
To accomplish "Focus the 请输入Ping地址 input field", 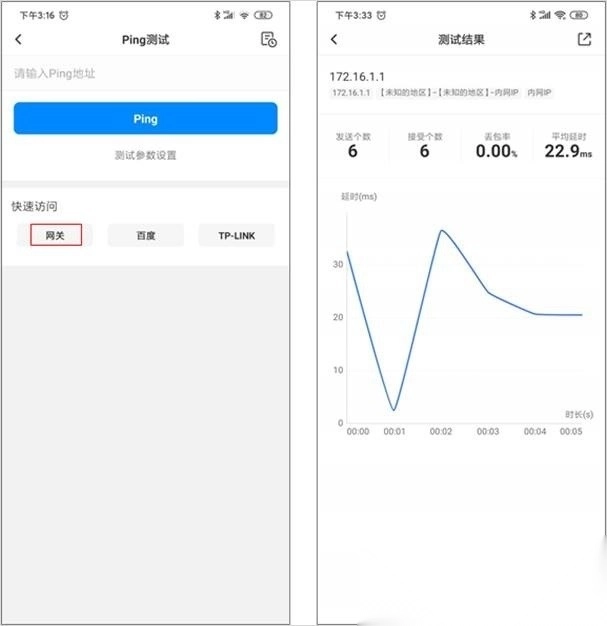I will pos(145,74).
